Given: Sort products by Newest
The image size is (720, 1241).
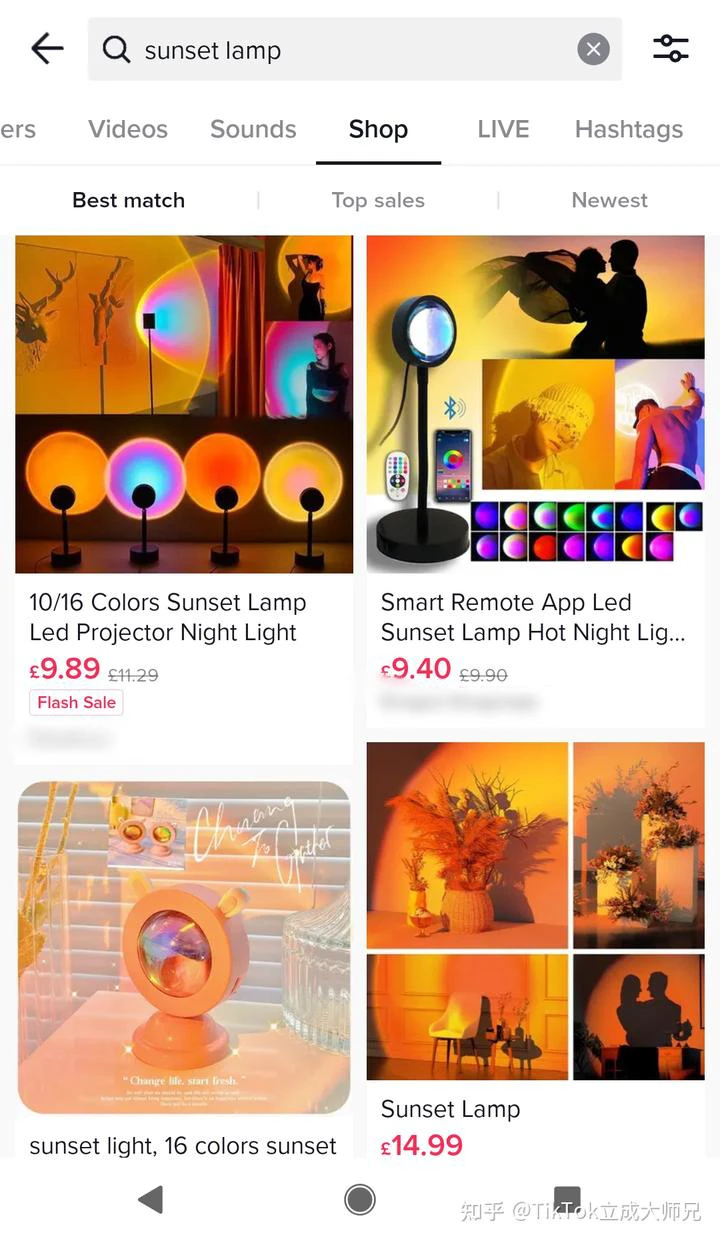Looking at the screenshot, I should [609, 200].
